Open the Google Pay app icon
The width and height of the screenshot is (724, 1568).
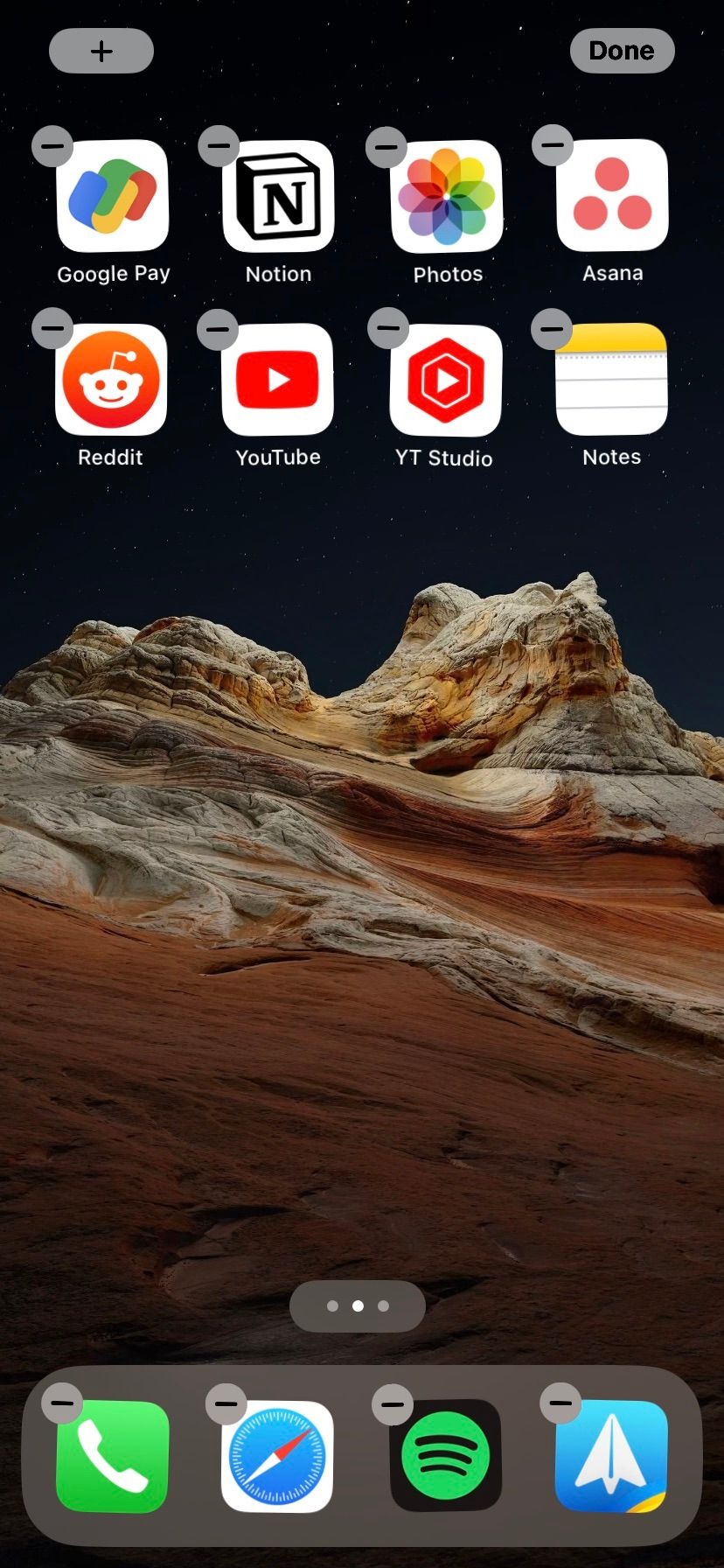pos(112,196)
